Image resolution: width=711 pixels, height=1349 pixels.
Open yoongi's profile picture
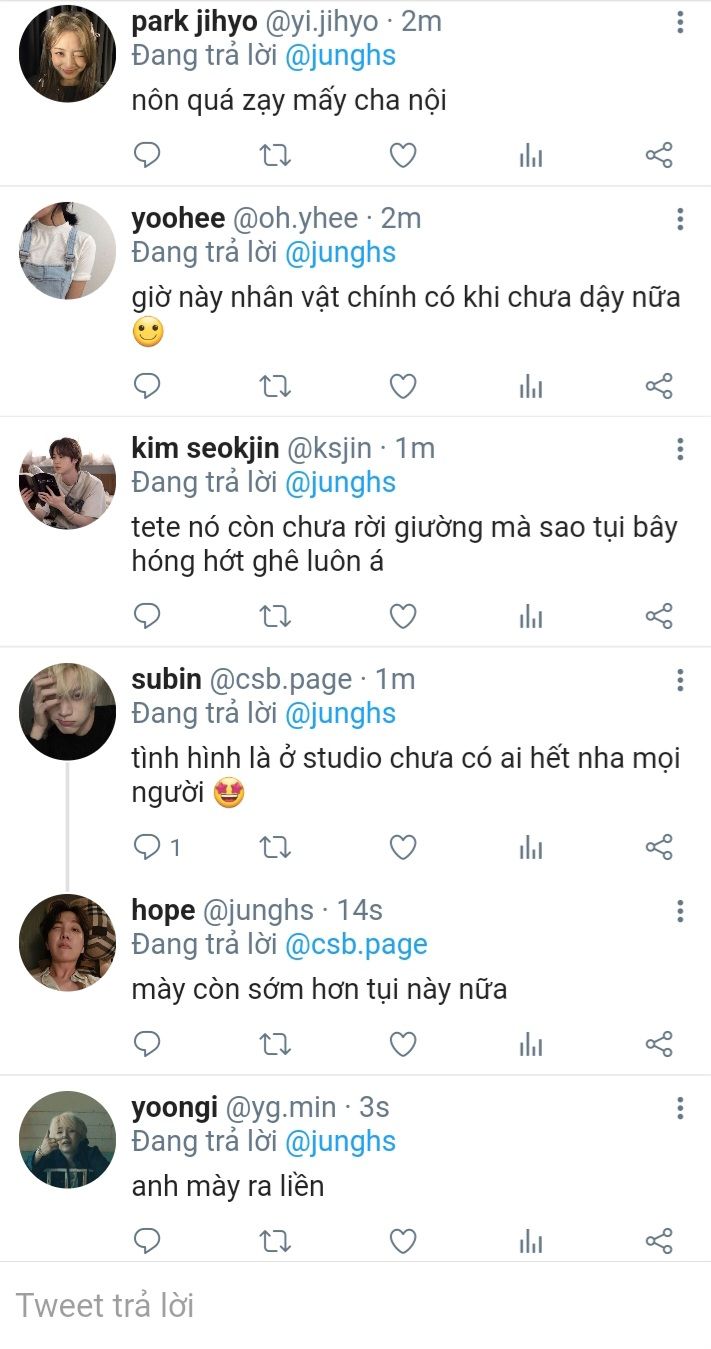coord(68,1139)
